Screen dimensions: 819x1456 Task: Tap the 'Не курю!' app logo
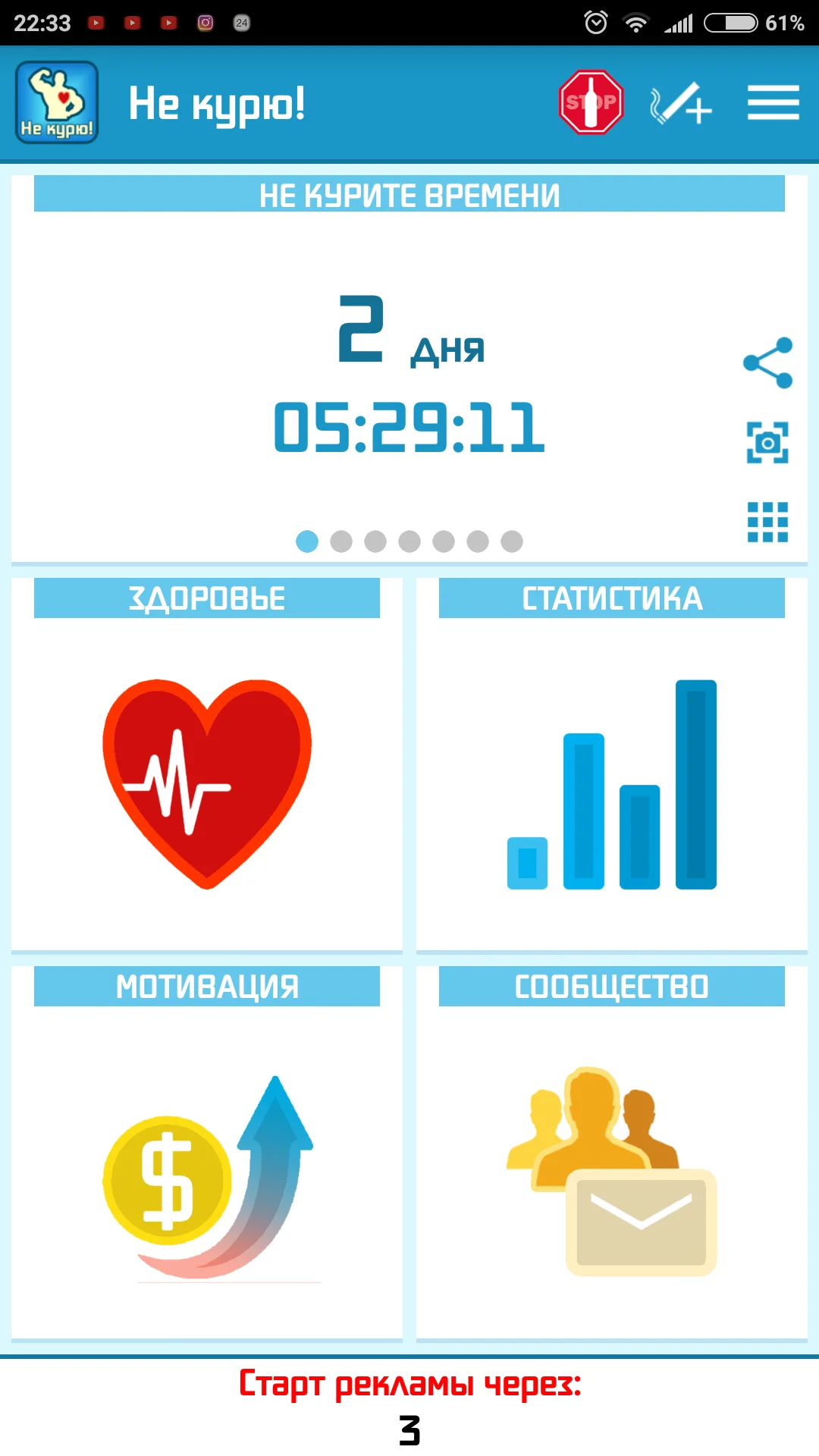pos(55,103)
